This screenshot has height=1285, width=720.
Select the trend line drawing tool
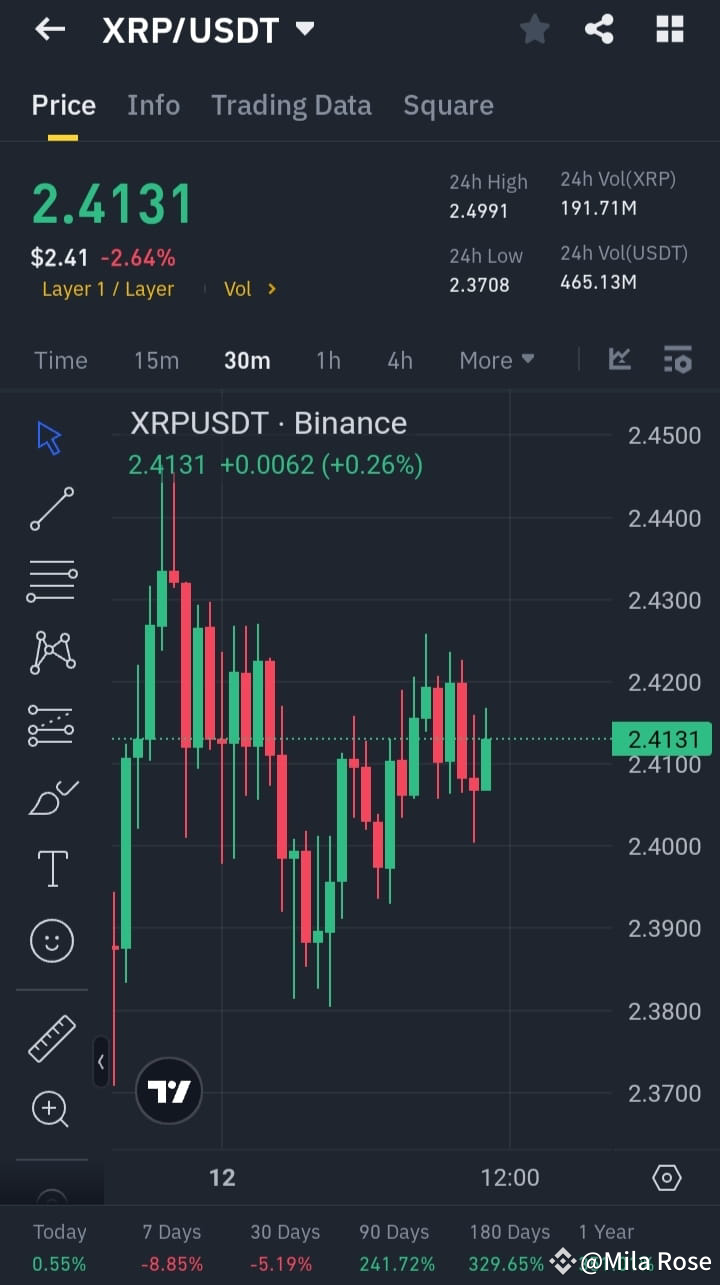click(x=51, y=509)
